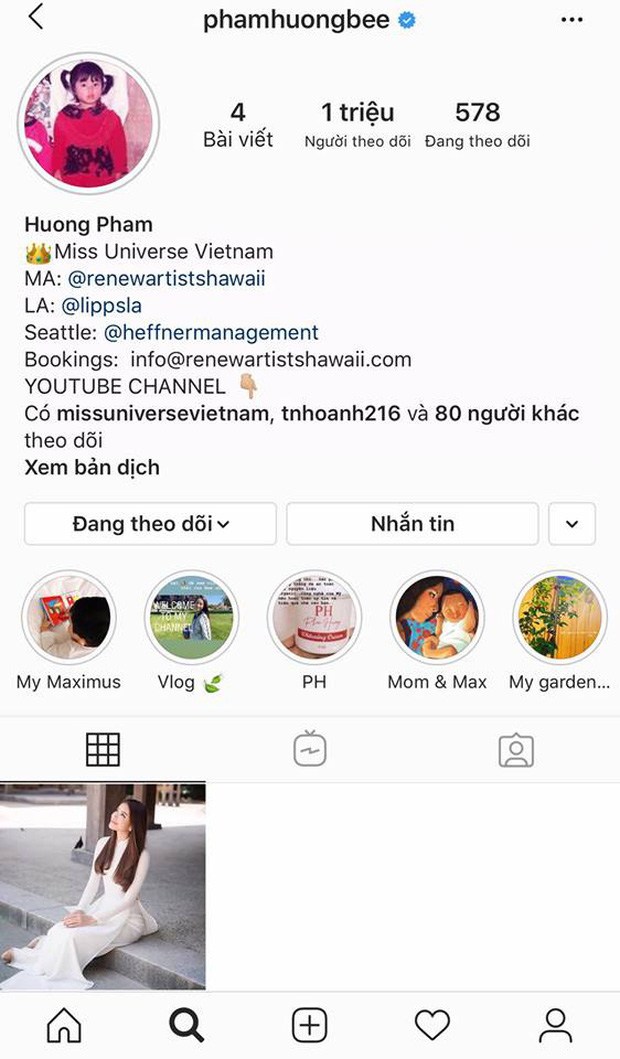This screenshot has height=1059, width=620.
Task: Send a message via Nhắn tin
Action: click(x=412, y=524)
